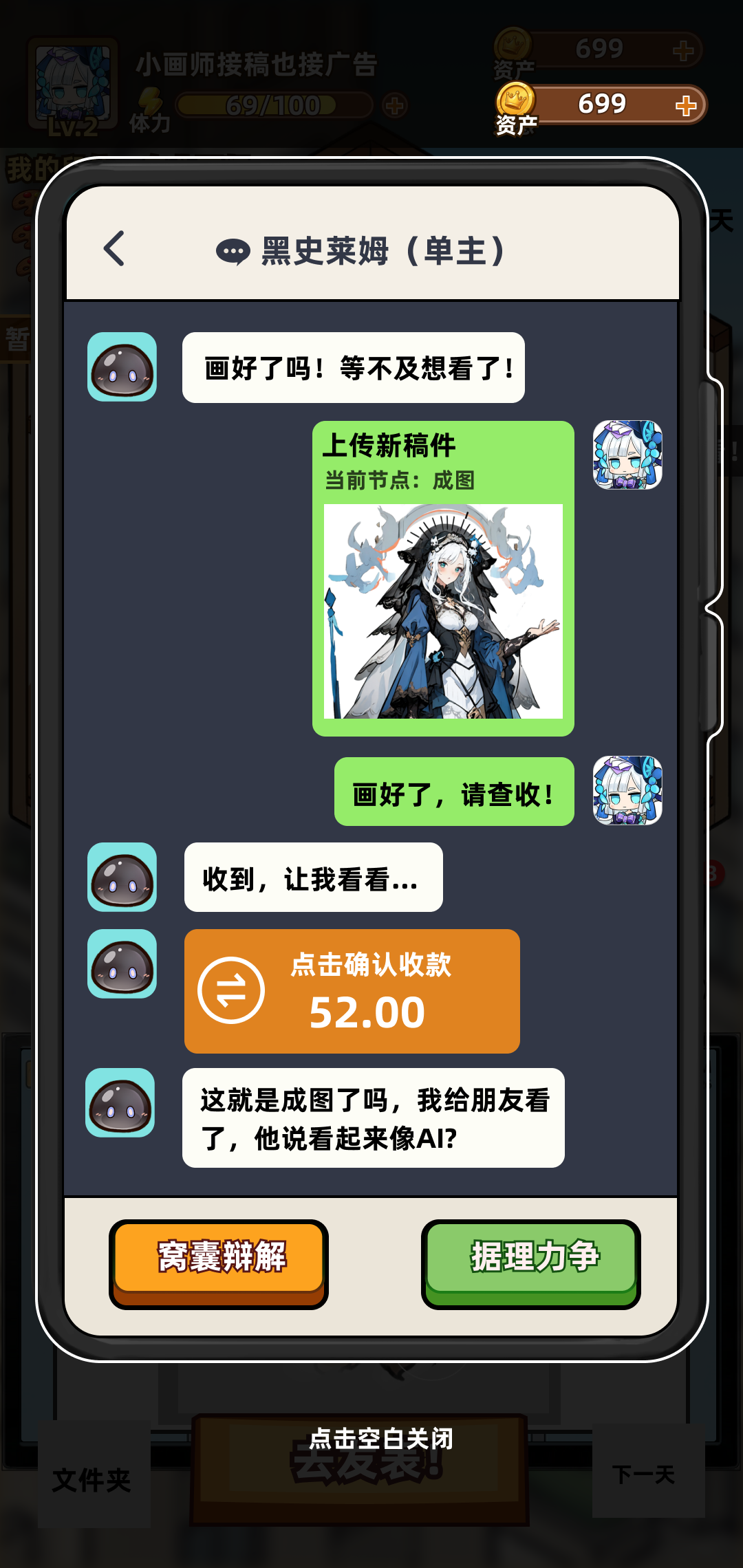Screen dimensions: 743x1568
Task: Go back using the chat arrow
Action: (x=114, y=248)
